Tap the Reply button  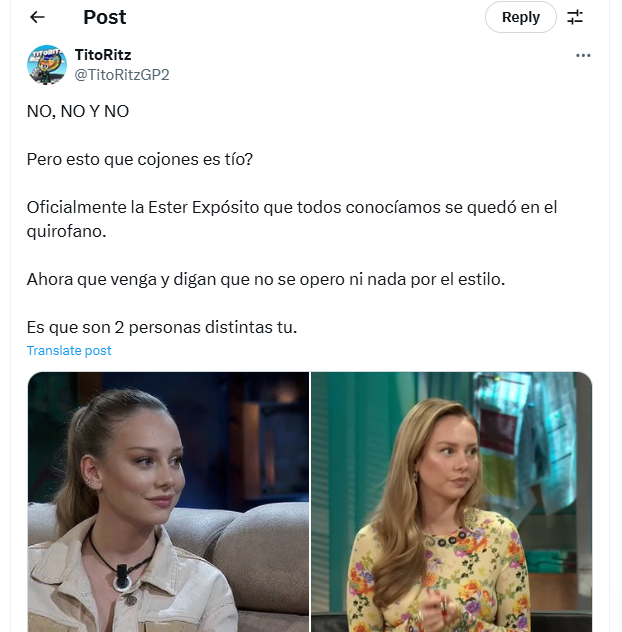(x=520, y=17)
